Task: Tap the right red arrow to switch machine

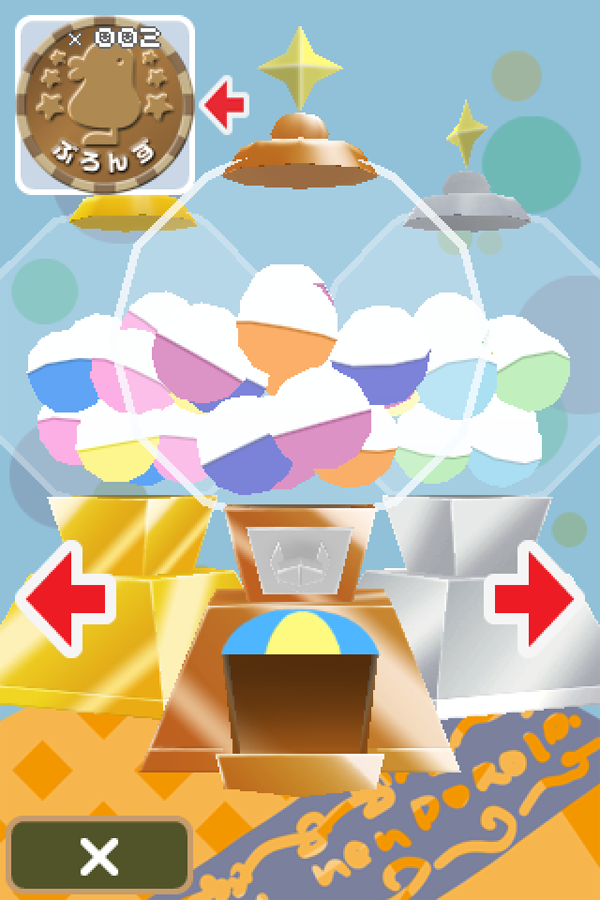Action: 534,600
